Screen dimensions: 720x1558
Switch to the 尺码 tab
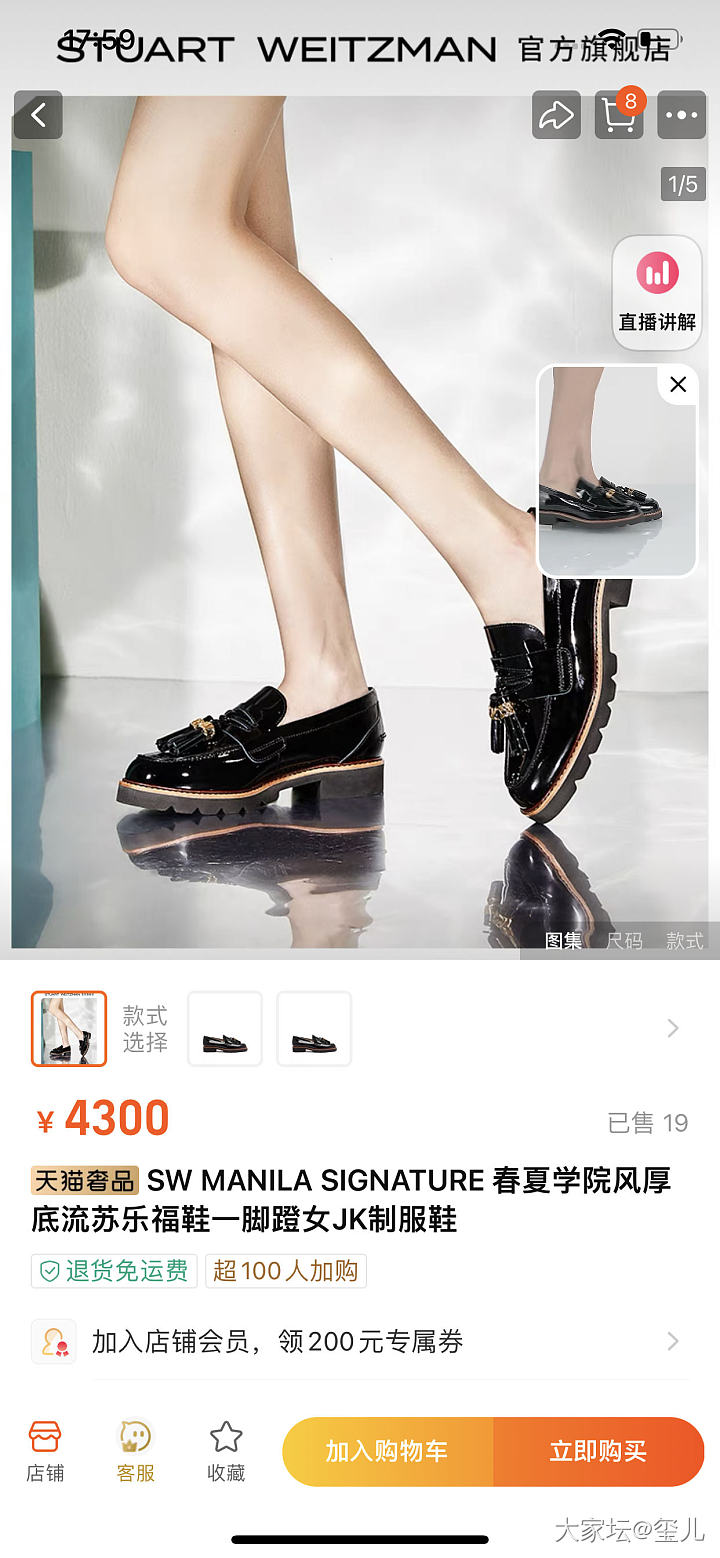point(624,940)
